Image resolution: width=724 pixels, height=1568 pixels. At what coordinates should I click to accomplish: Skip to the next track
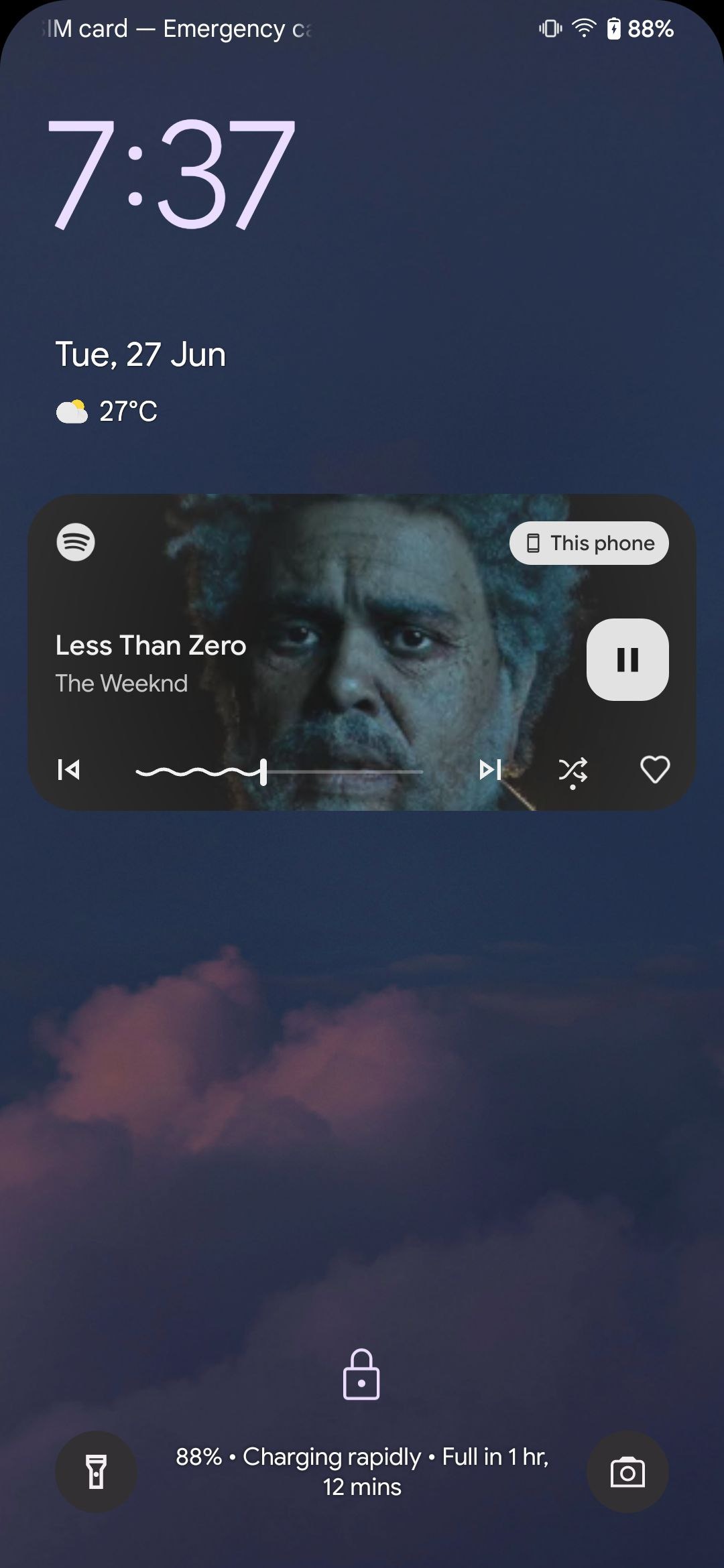tap(490, 770)
